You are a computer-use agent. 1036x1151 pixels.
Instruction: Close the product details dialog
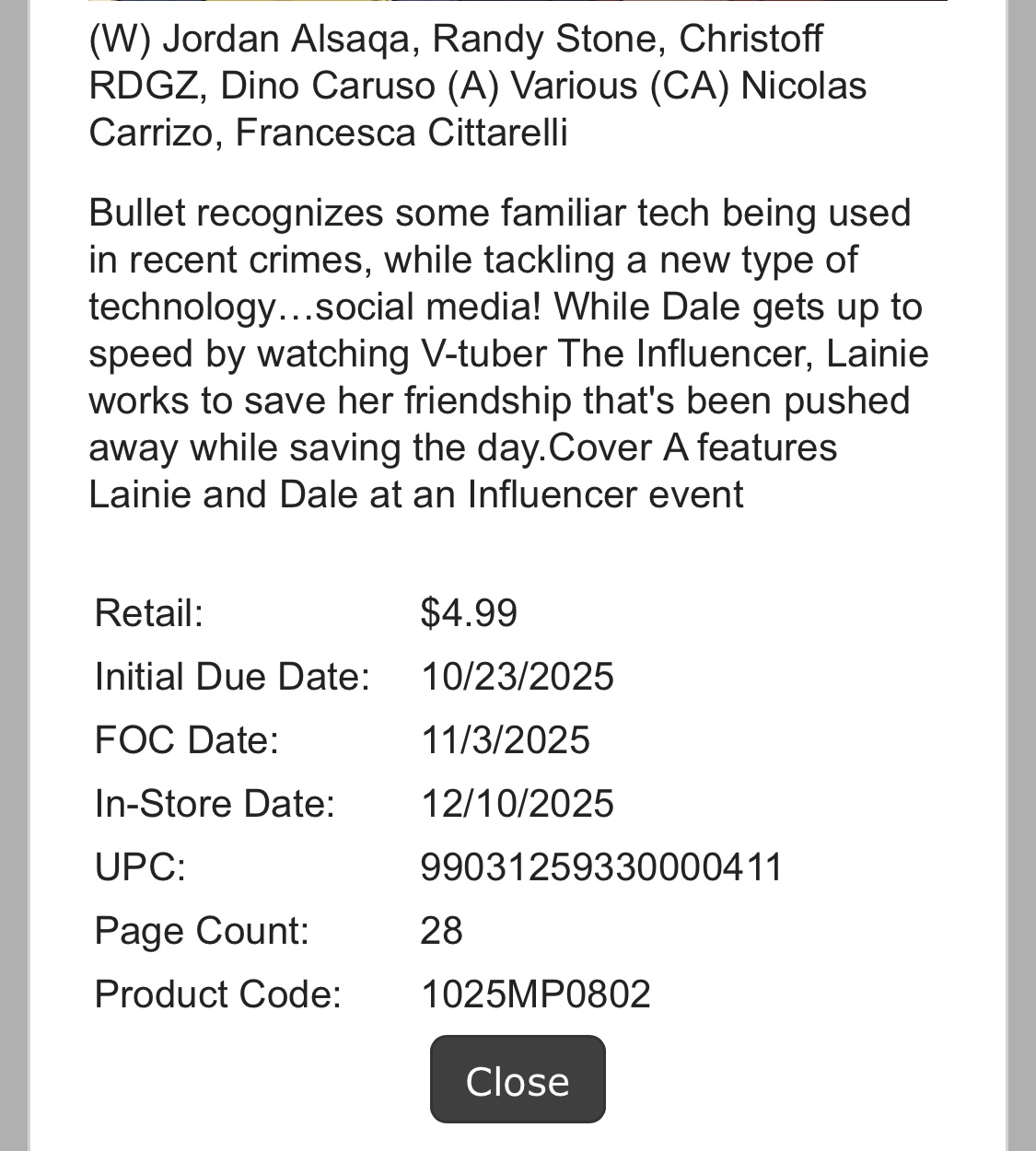point(518,1080)
